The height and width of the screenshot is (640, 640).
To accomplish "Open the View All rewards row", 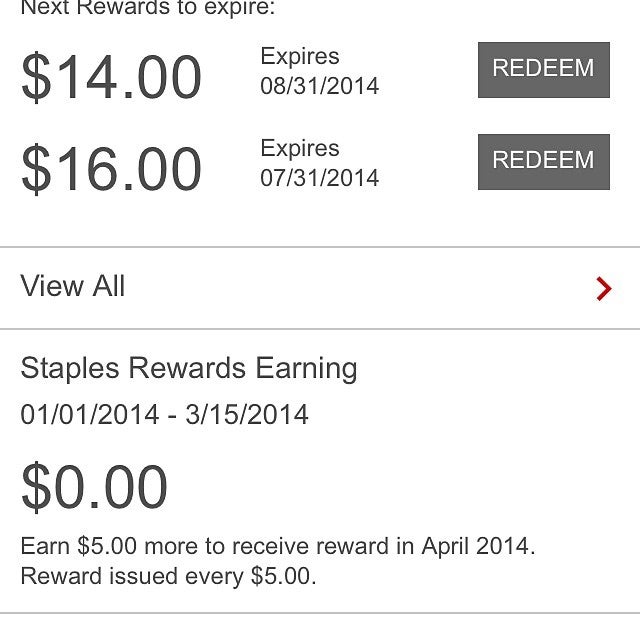I will coord(320,288).
